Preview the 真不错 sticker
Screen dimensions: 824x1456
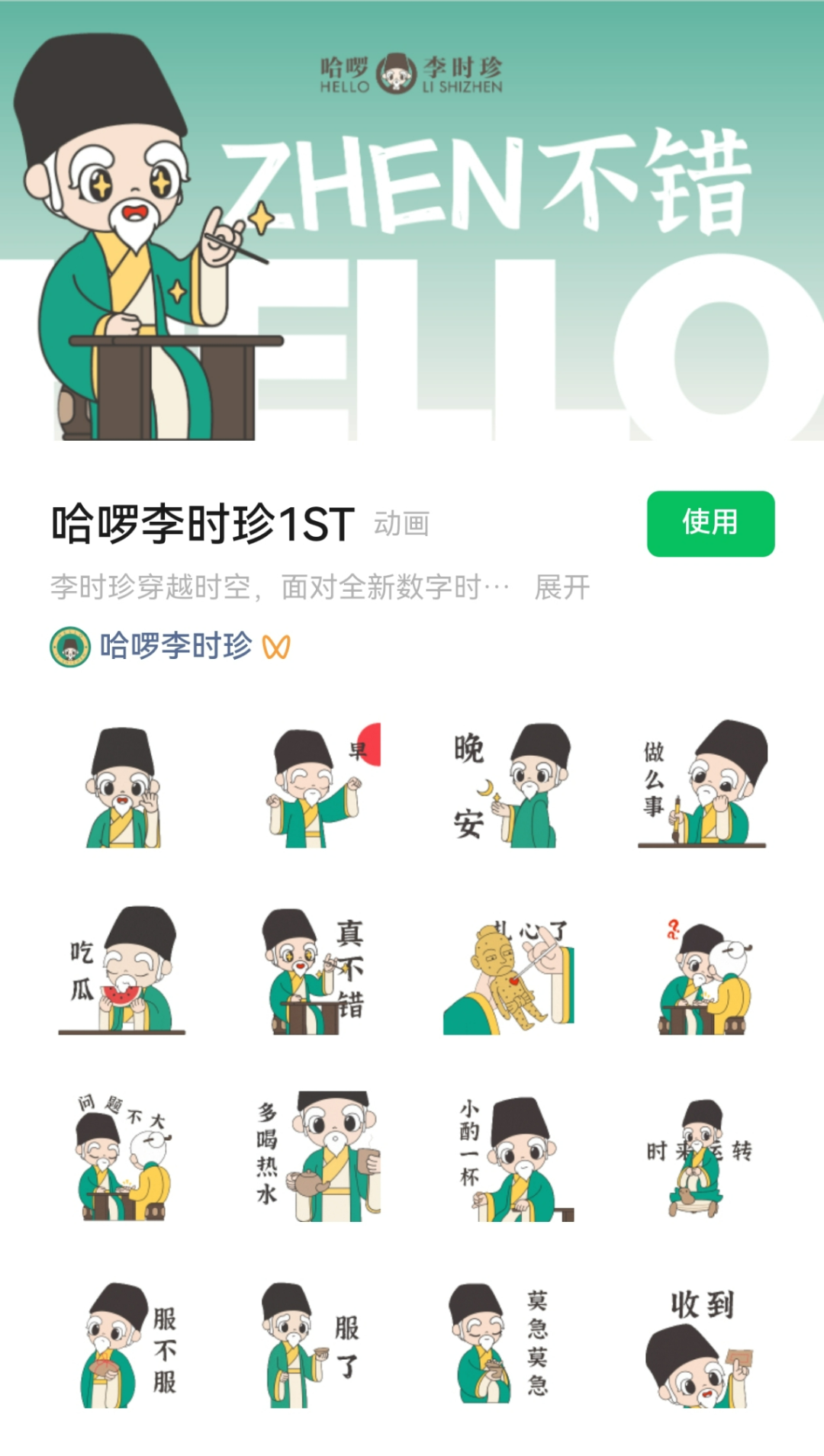click(x=316, y=970)
